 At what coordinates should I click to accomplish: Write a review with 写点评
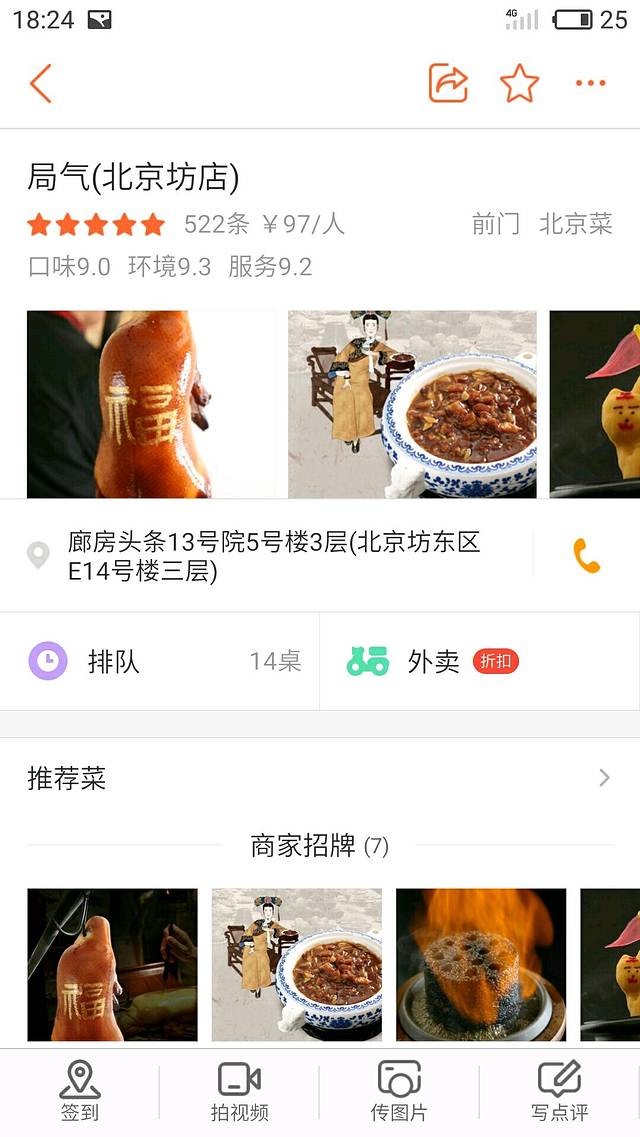(x=559, y=1091)
